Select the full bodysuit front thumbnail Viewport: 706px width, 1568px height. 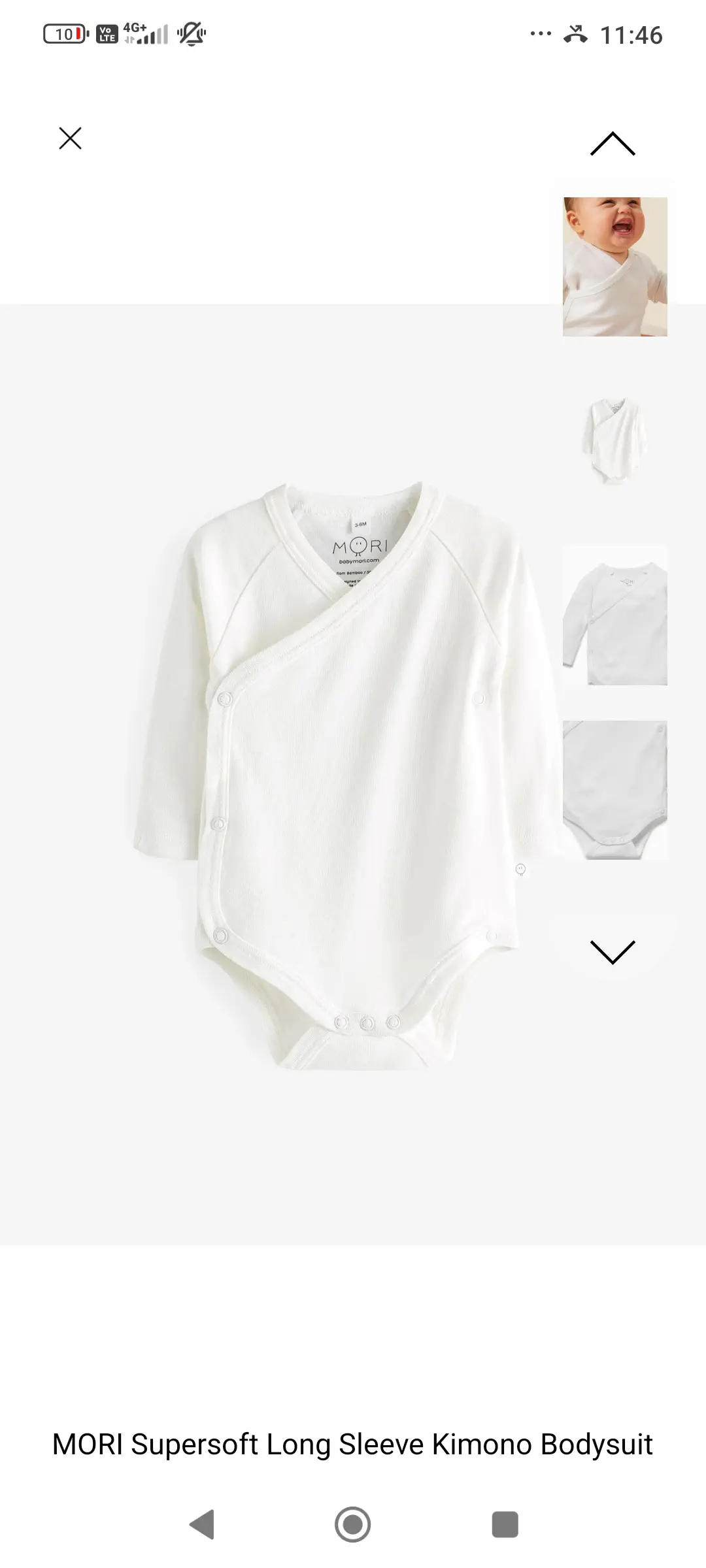[614, 441]
